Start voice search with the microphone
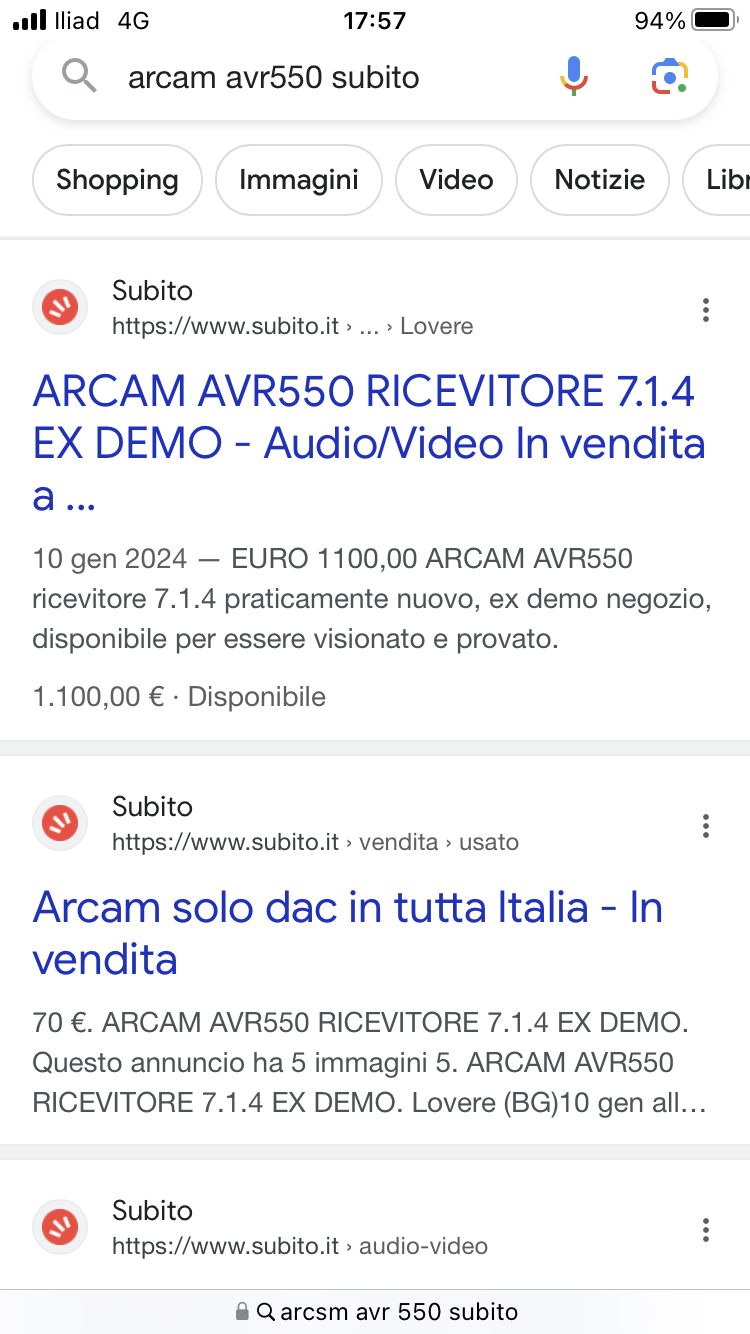This screenshot has width=750, height=1334. (574, 77)
